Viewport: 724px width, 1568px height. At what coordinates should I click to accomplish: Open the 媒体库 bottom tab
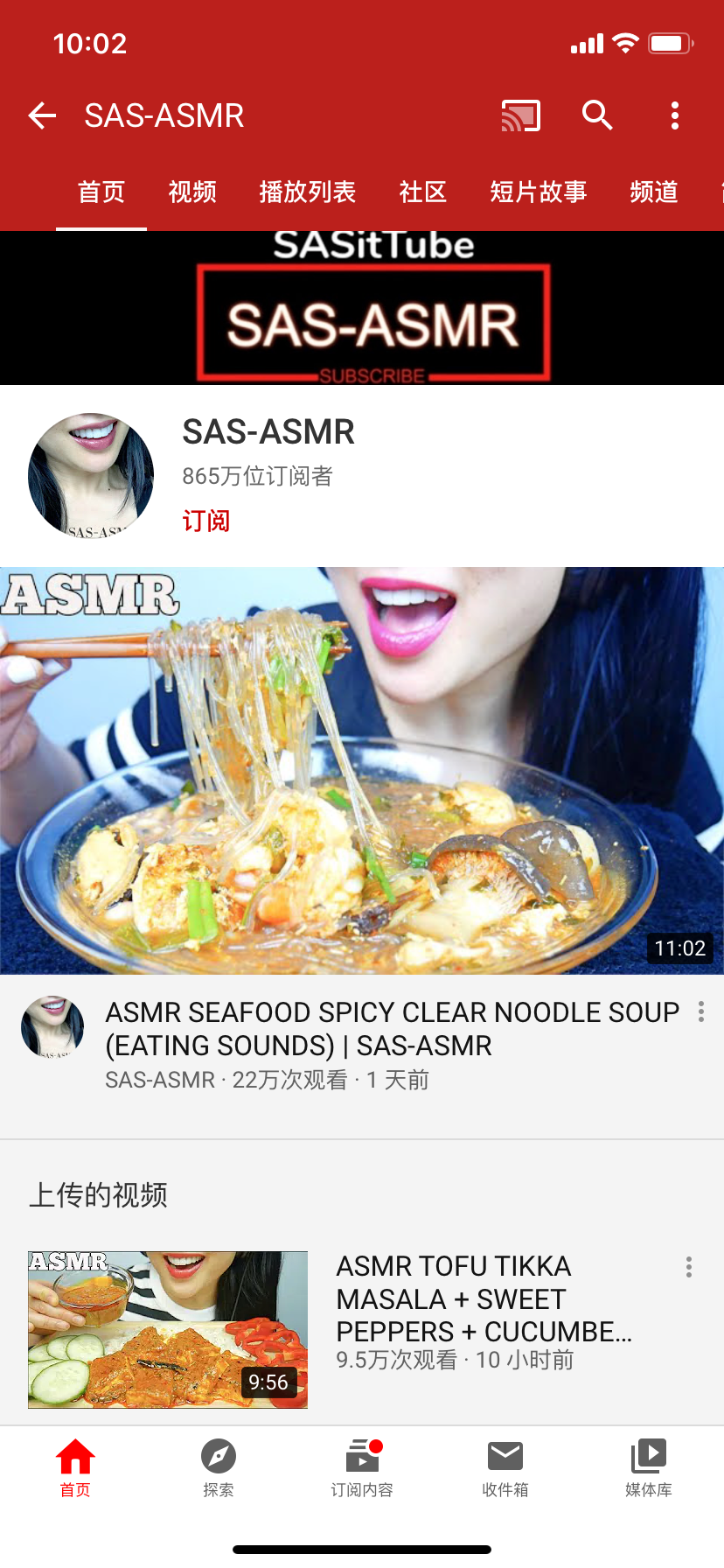pos(649,1466)
